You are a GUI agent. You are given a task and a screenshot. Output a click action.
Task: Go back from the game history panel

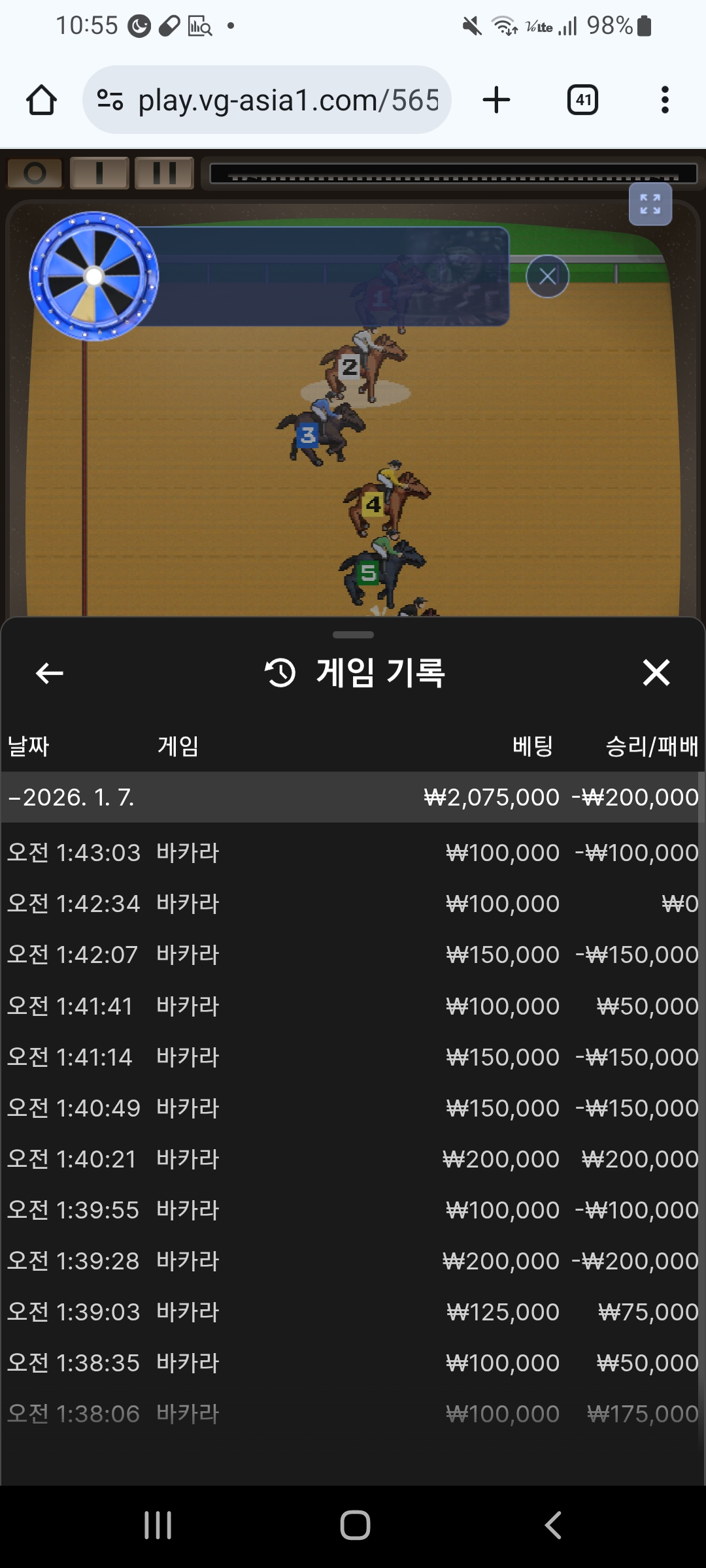(x=50, y=673)
